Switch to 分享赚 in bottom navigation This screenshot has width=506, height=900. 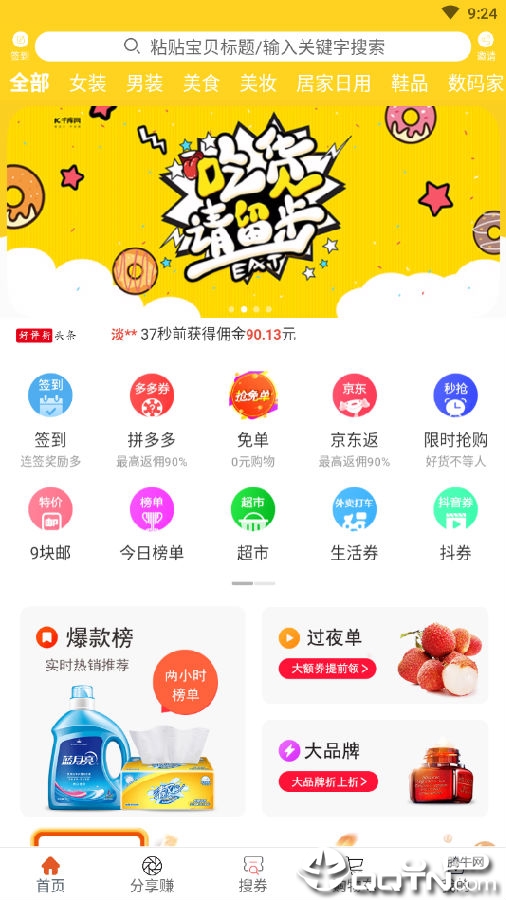(151, 874)
